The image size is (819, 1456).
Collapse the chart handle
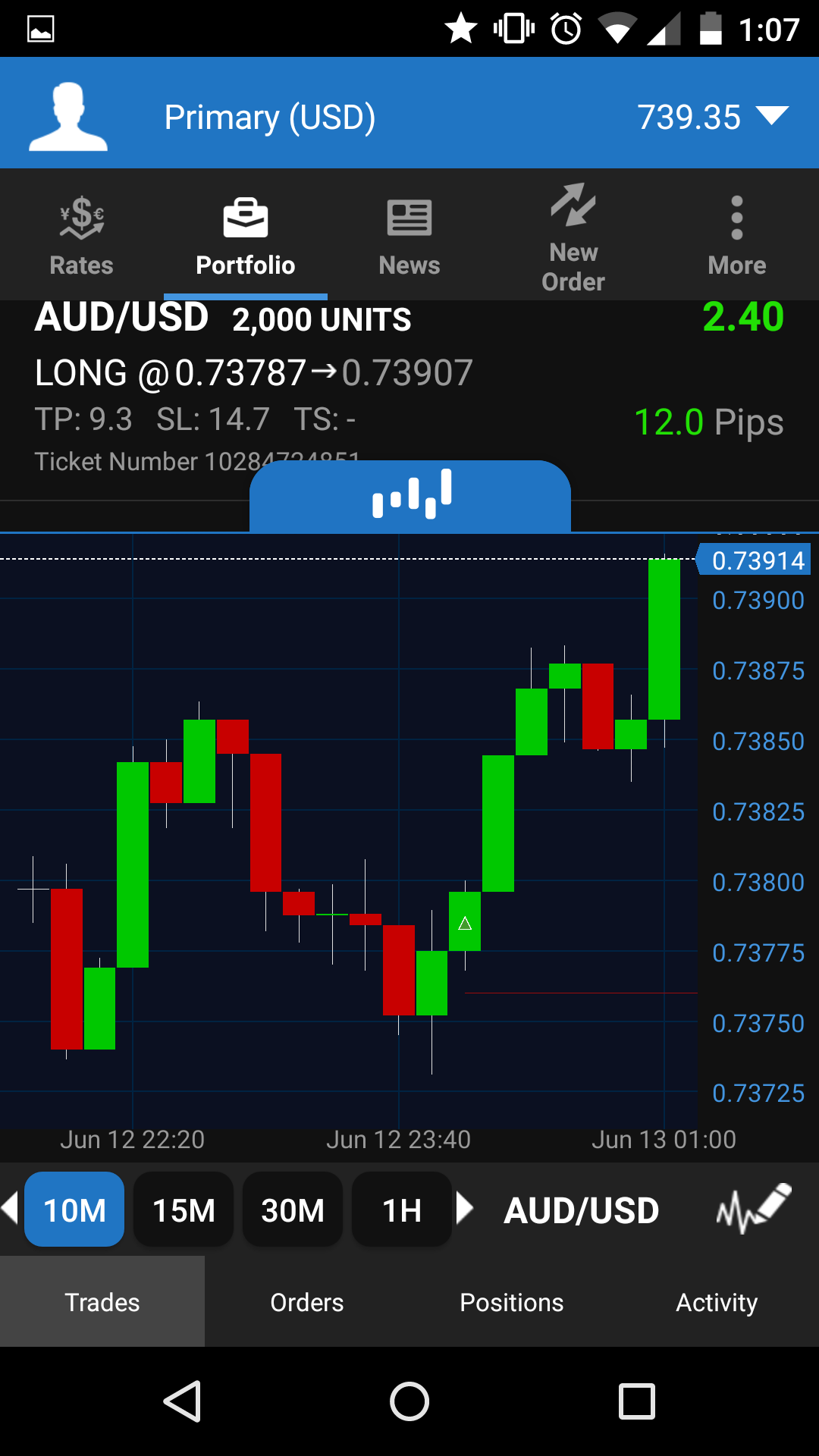410,495
